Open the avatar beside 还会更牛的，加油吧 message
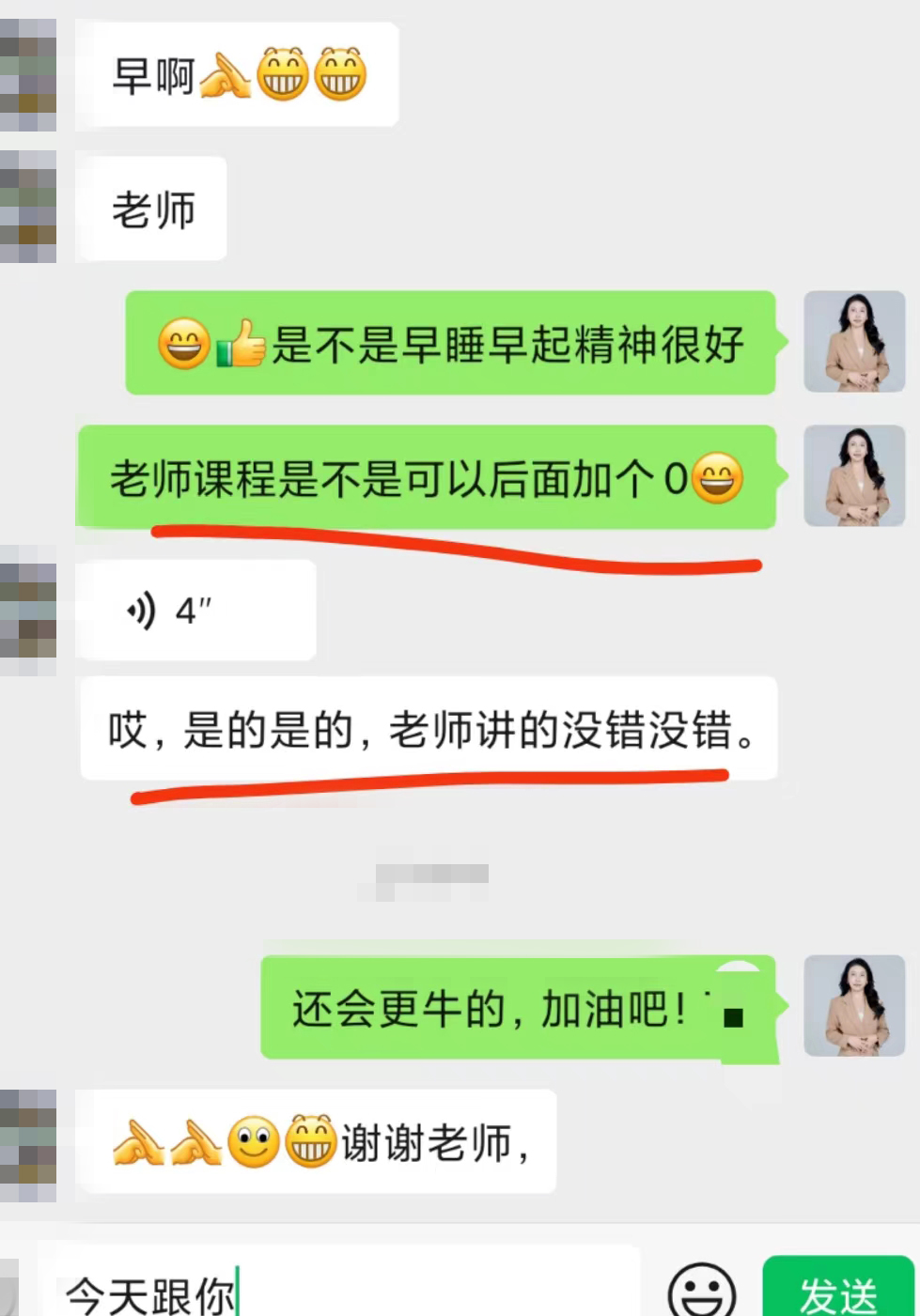The height and width of the screenshot is (1316, 920). (x=853, y=1006)
